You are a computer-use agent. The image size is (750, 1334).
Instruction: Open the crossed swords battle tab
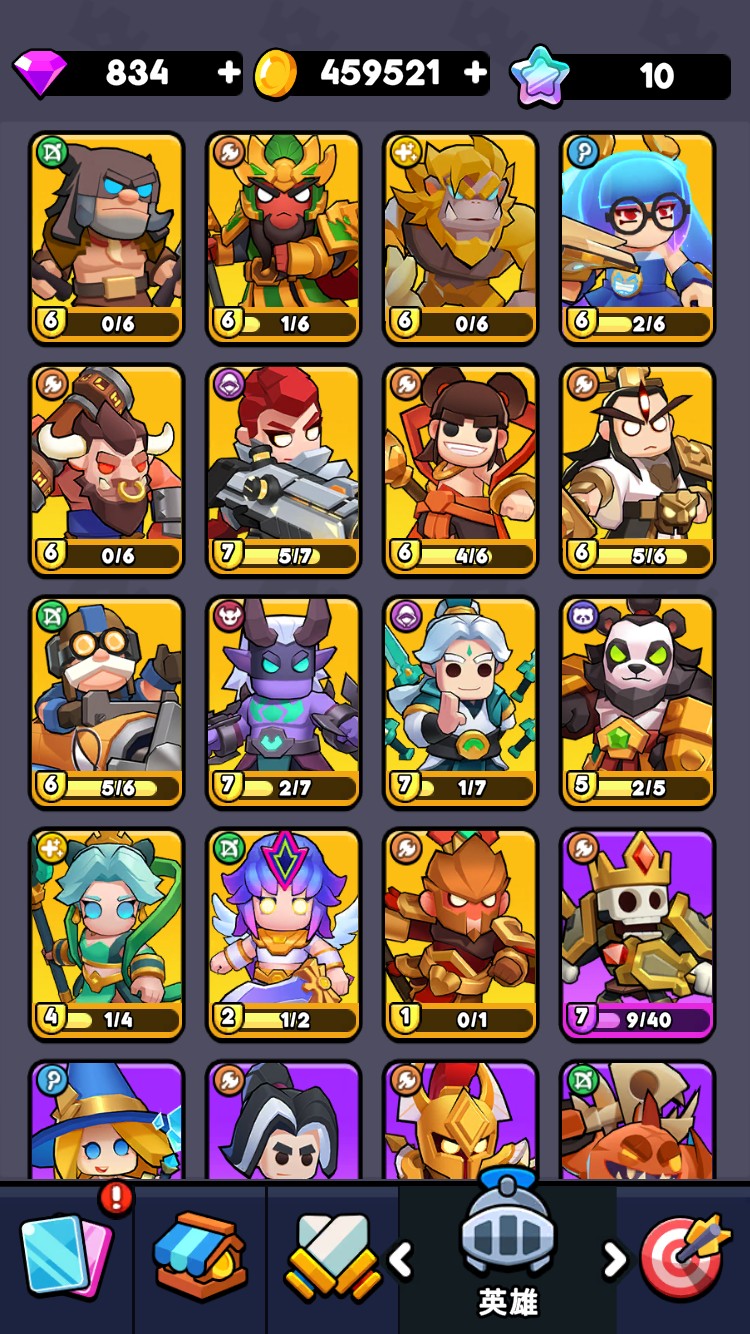pyautogui.click(x=333, y=1258)
